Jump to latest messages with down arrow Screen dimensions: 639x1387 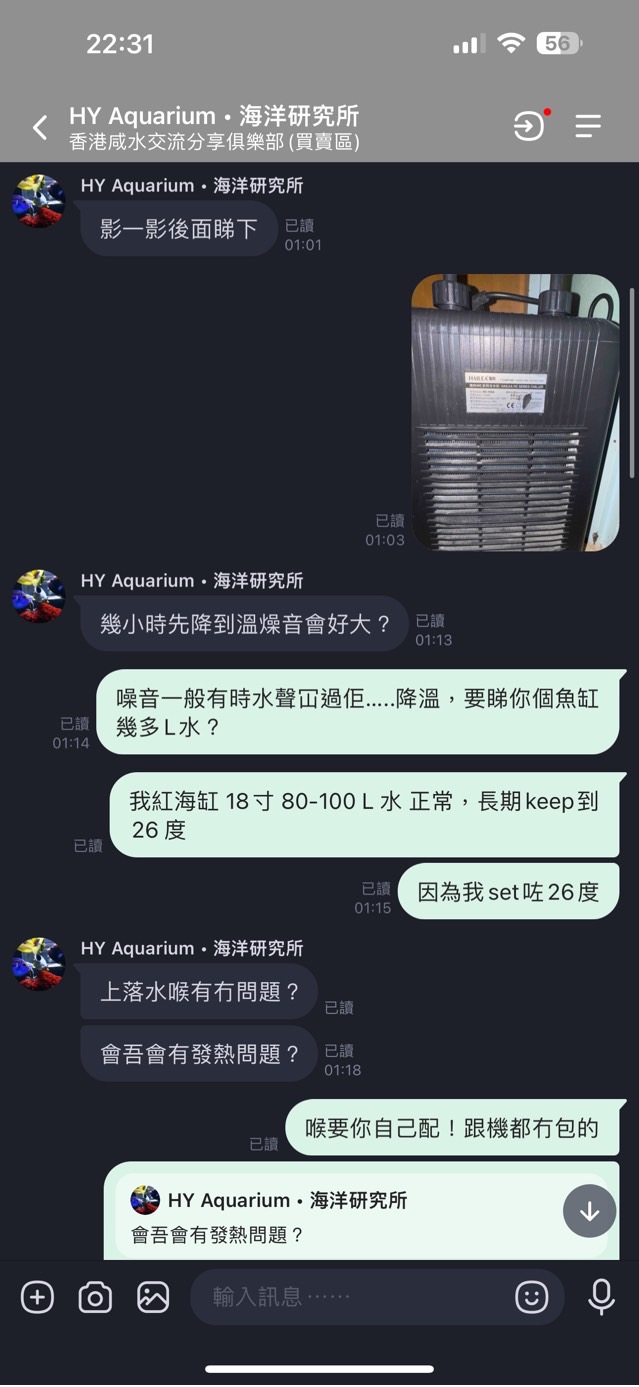pyautogui.click(x=589, y=1211)
